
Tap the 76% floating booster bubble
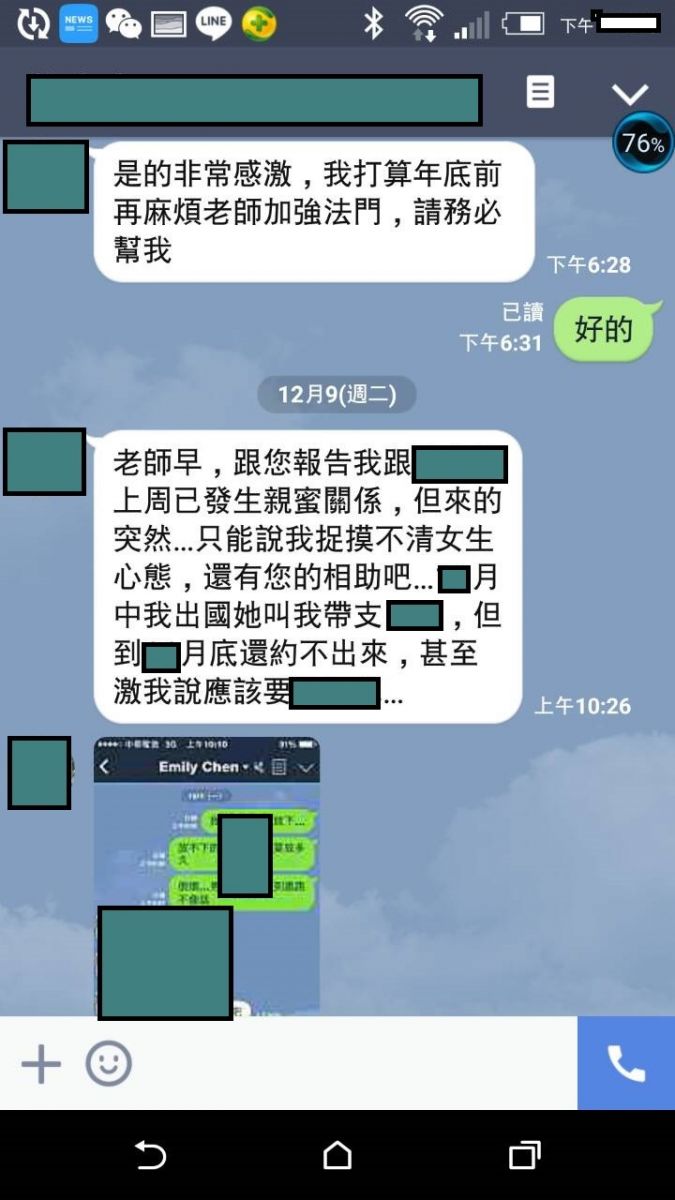click(643, 144)
